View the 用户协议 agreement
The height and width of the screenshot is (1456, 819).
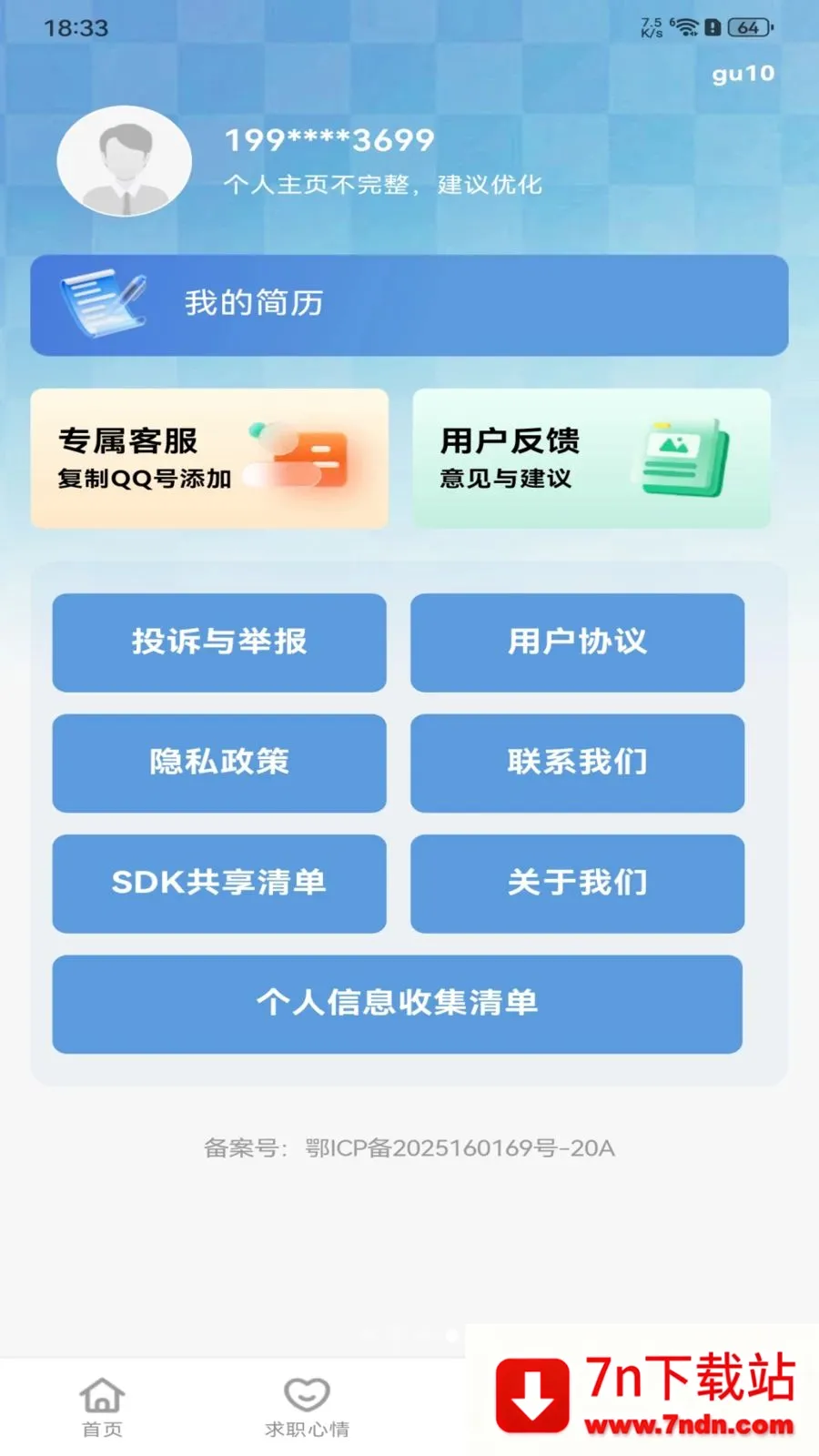tap(577, 642)
